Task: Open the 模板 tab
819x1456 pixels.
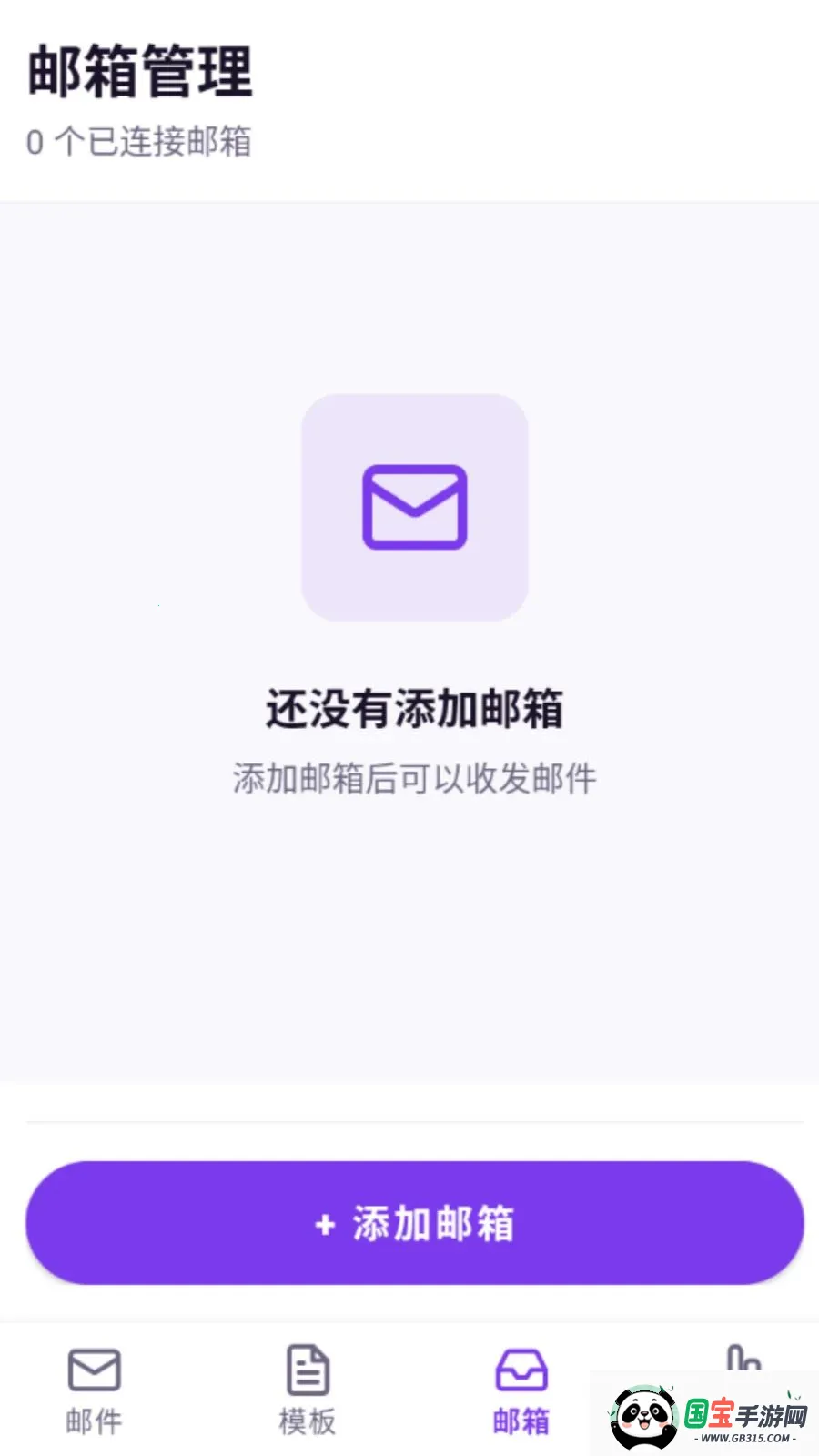Action: point(308,1391)
